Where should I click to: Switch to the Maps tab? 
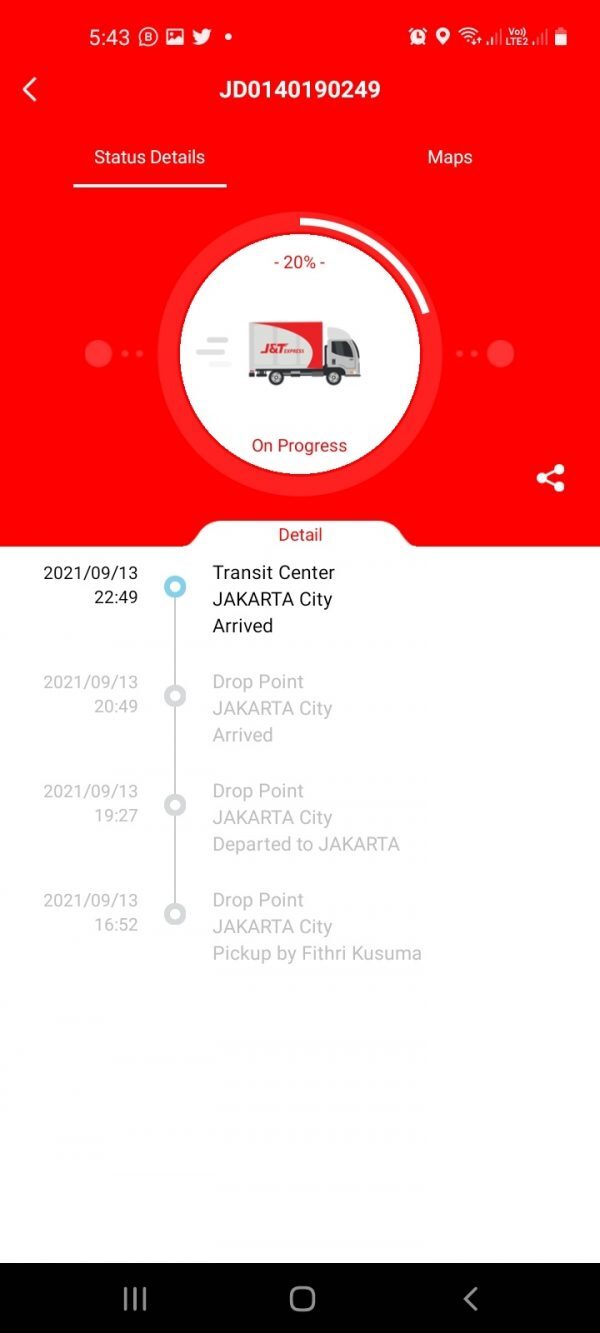pyautogui.click(x=449, y=158)
